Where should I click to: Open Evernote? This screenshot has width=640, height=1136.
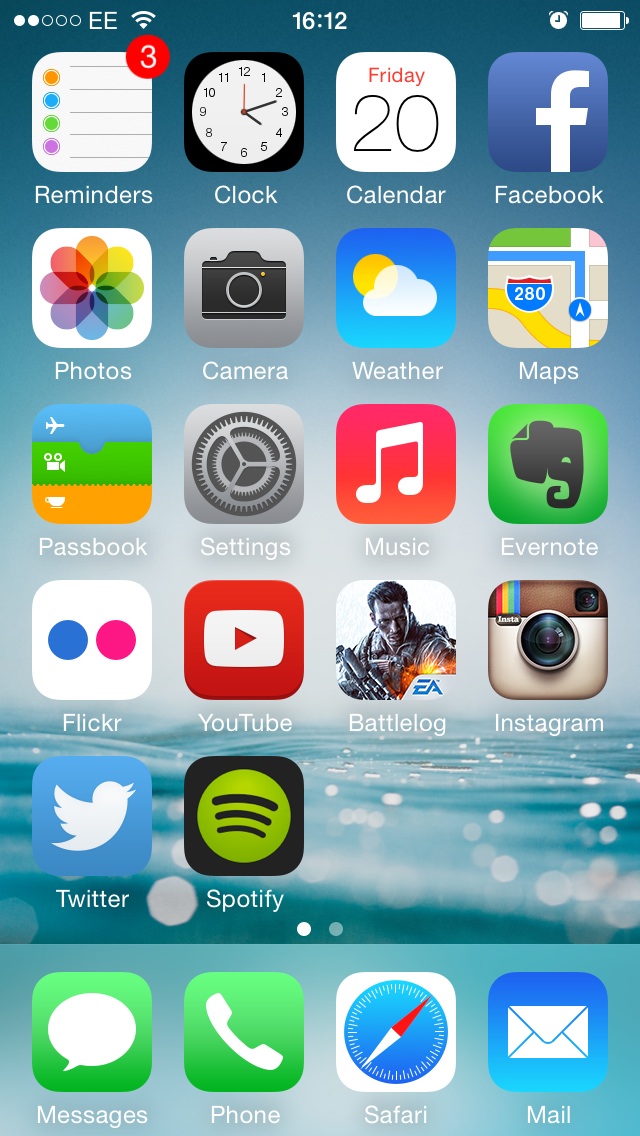548,464
